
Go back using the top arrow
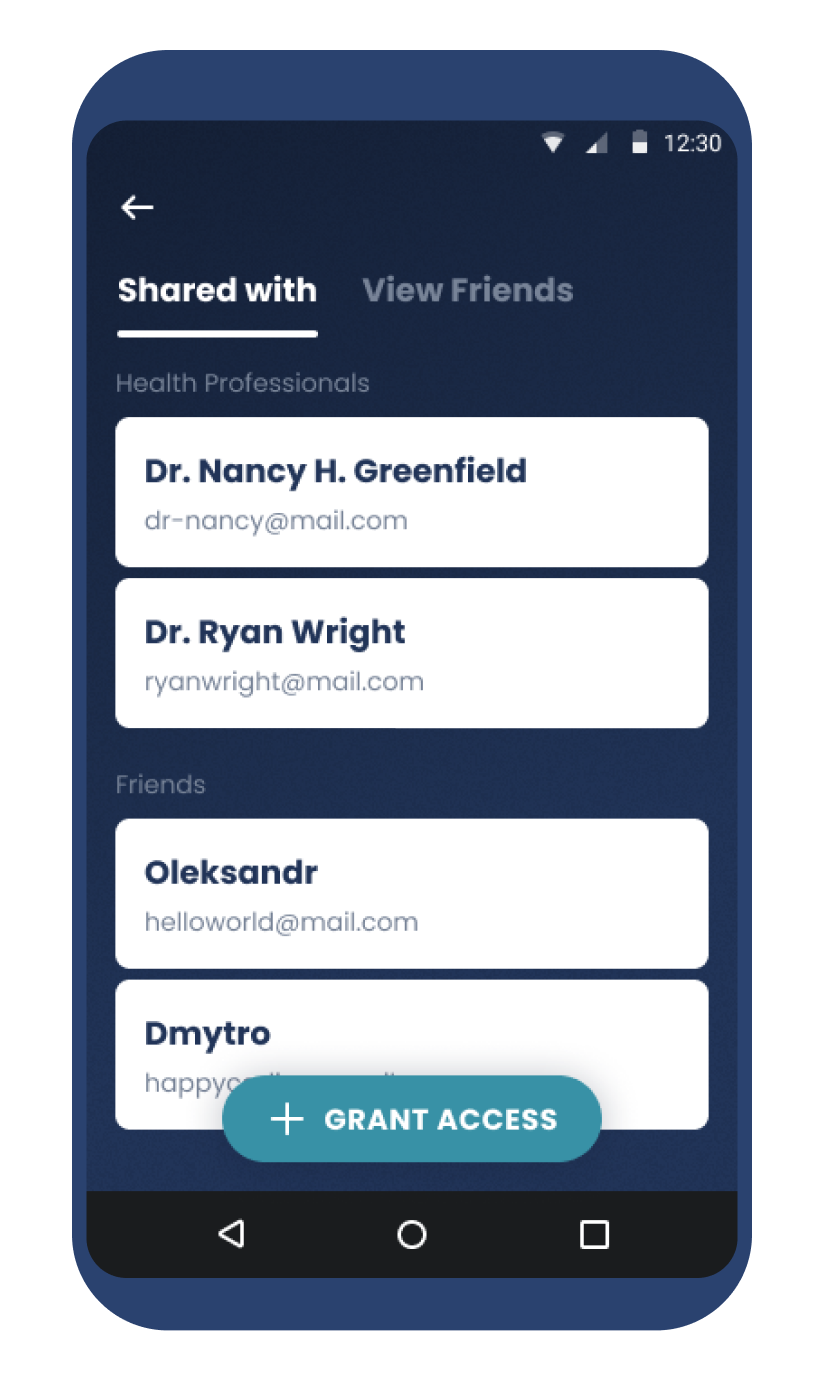point(137,207)
